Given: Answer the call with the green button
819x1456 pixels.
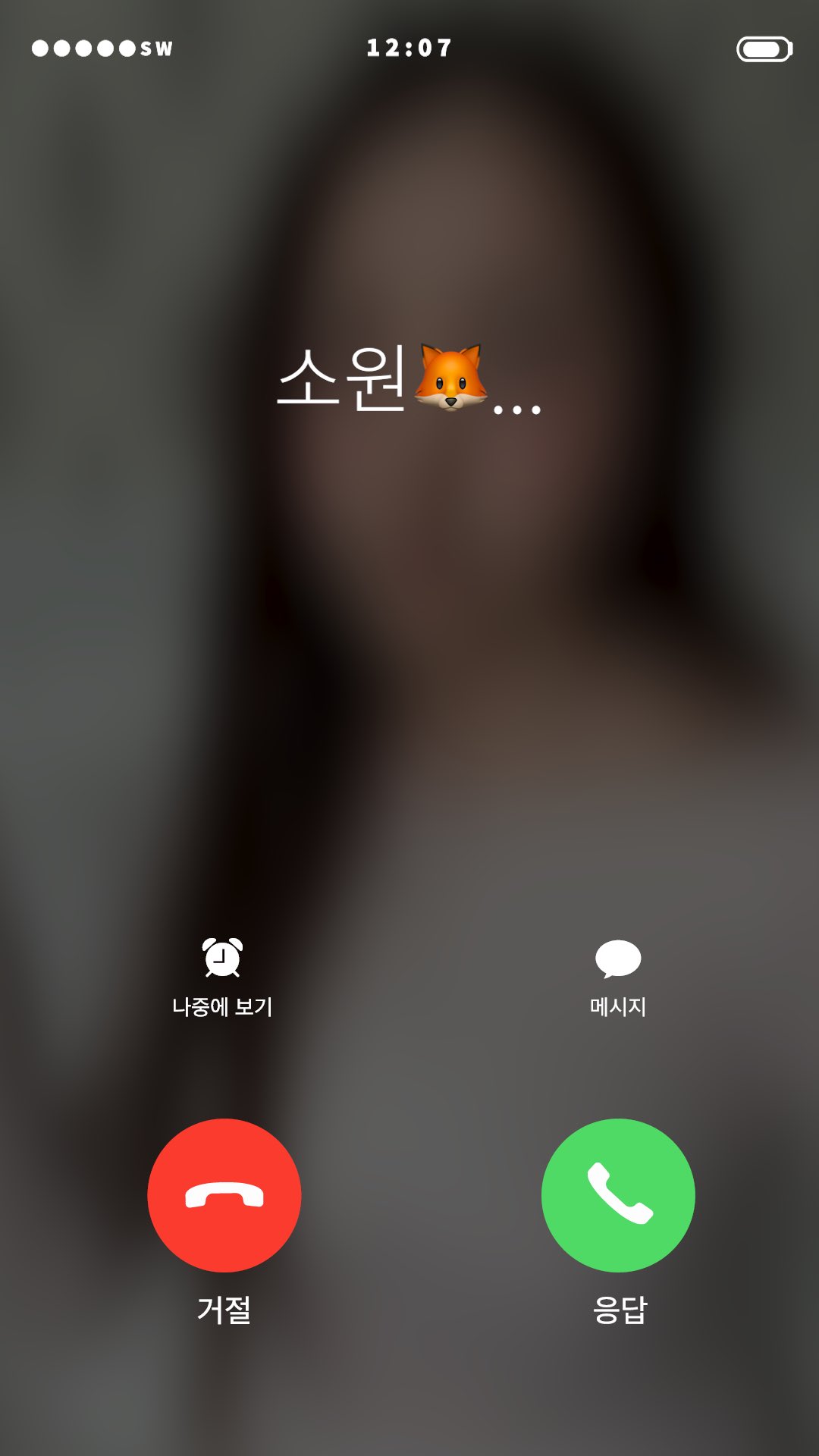Looking at the screenshot, I should coord(618,1195).
